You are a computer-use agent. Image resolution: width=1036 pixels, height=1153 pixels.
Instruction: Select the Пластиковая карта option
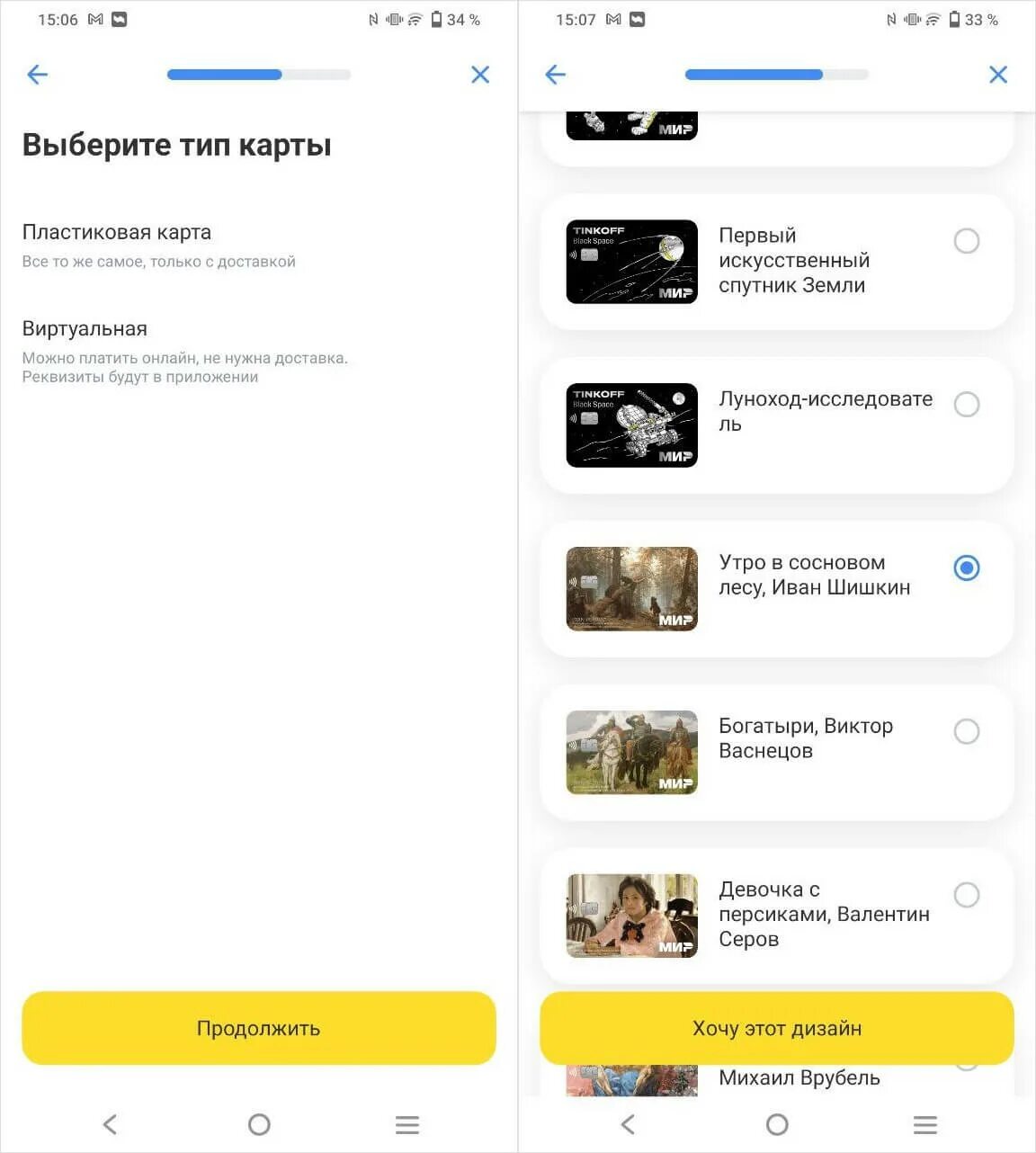click(x=117, y=244)
